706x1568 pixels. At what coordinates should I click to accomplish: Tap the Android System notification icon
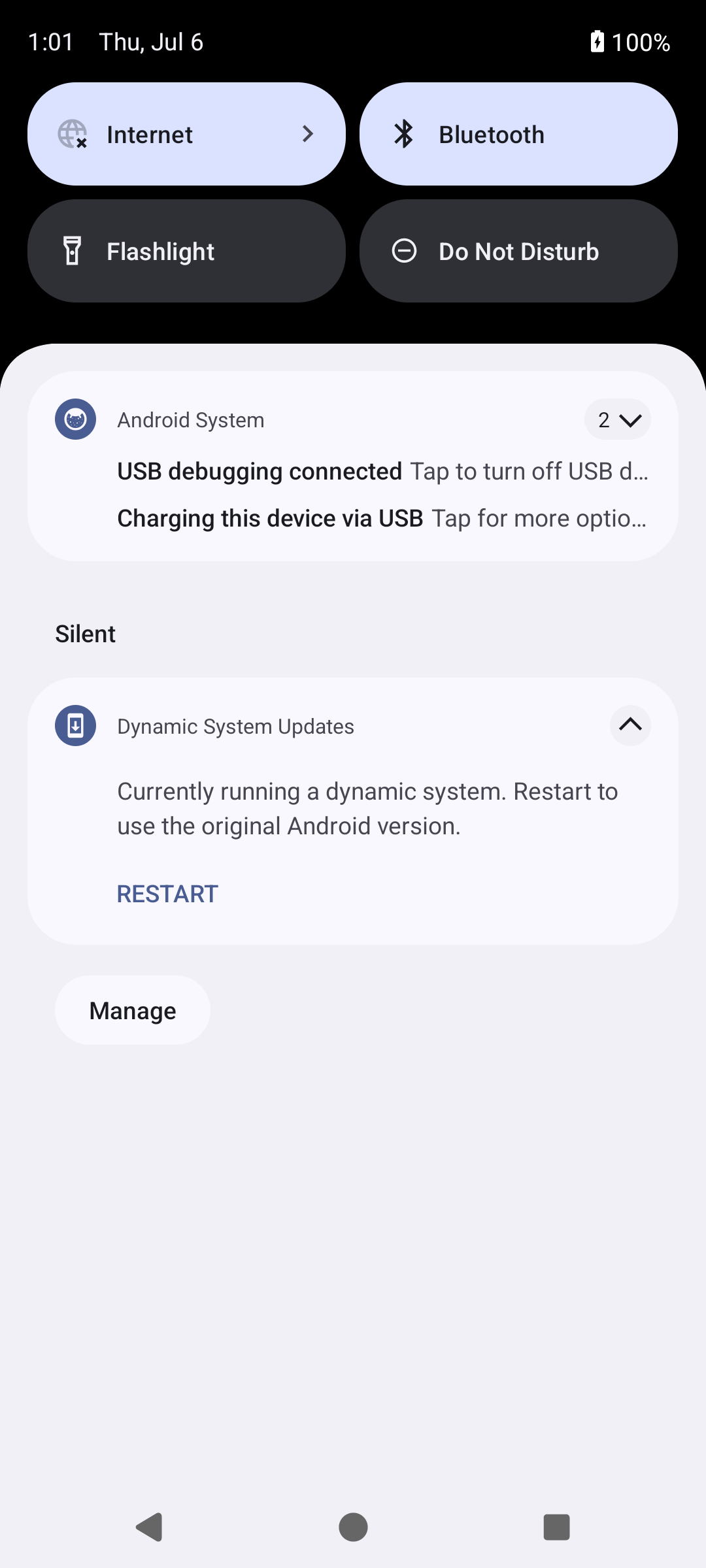tap(75, 419)
